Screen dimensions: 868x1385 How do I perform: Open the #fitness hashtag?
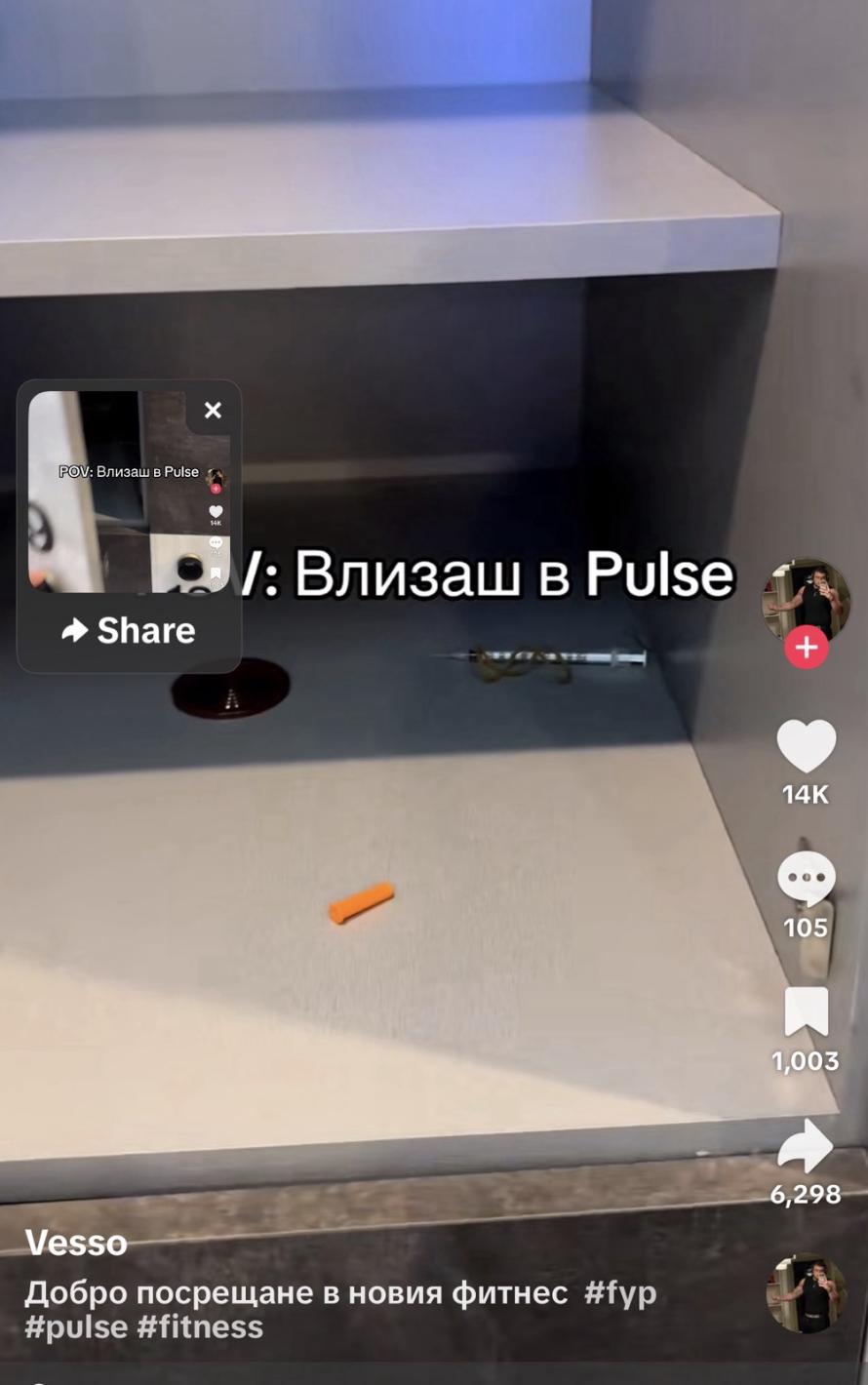coord(200,1327)
